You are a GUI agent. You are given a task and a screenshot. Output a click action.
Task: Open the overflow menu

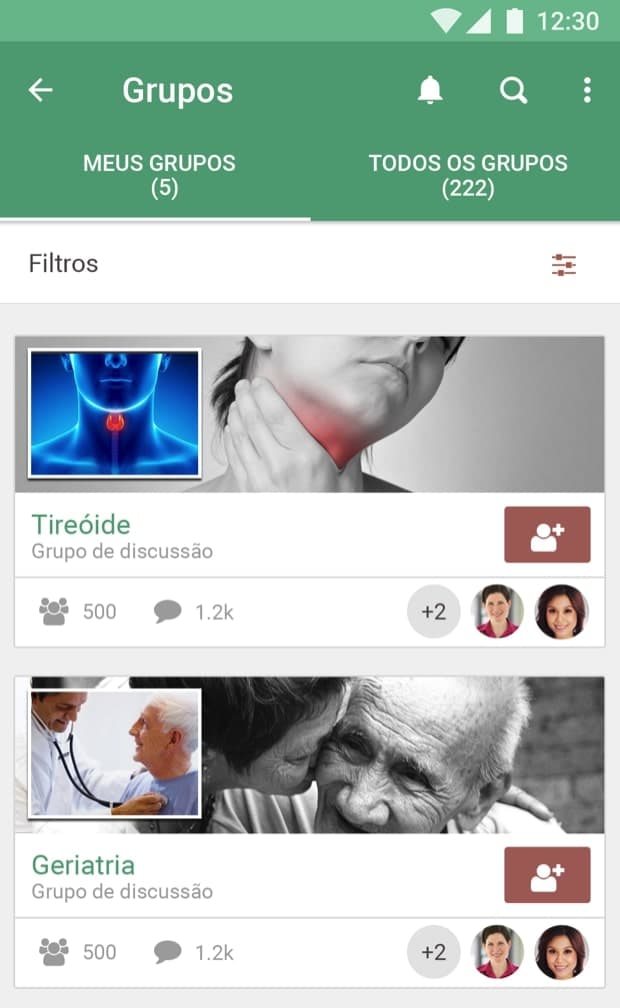coord(587,91)
